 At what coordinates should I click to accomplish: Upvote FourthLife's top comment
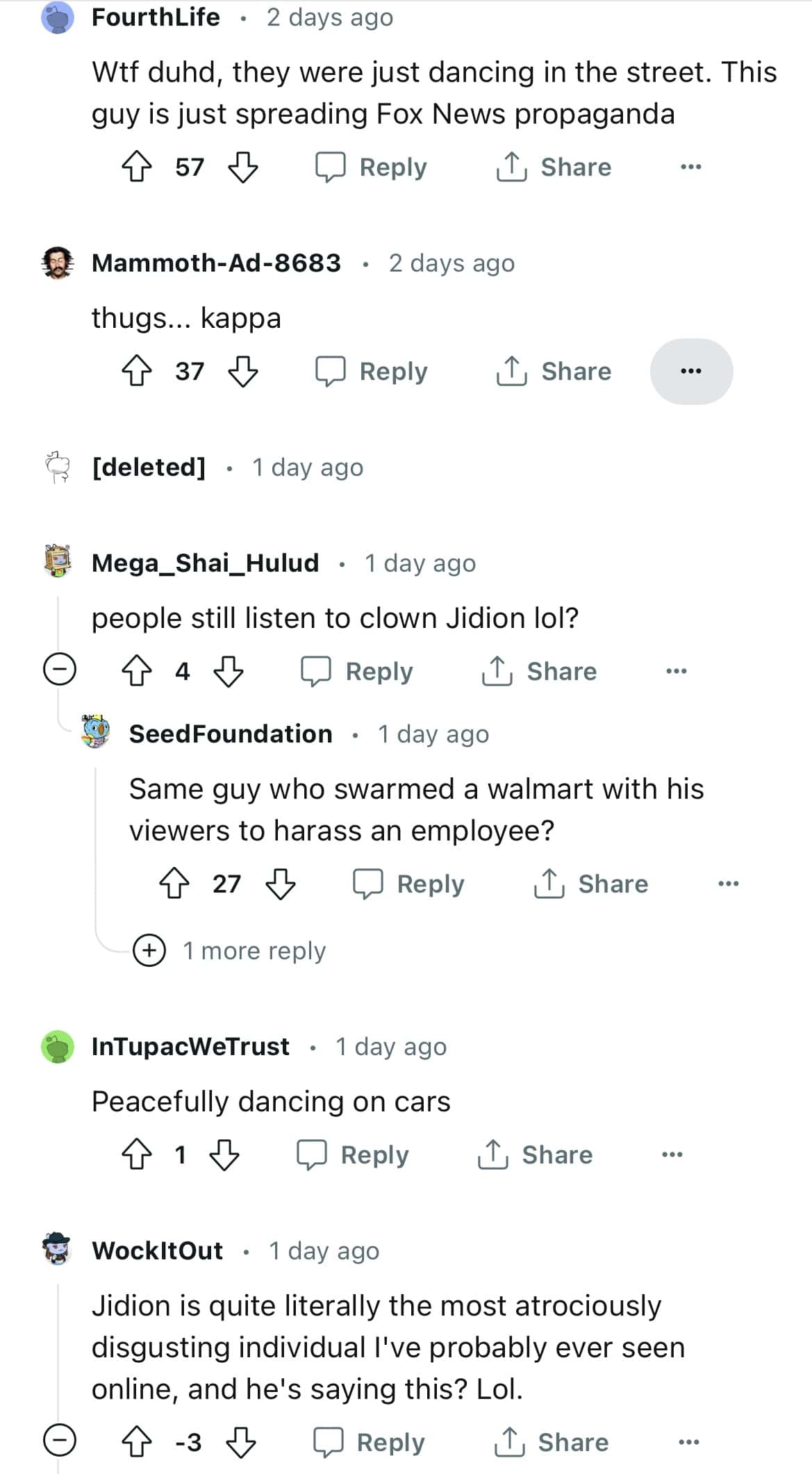coord(139,166)
